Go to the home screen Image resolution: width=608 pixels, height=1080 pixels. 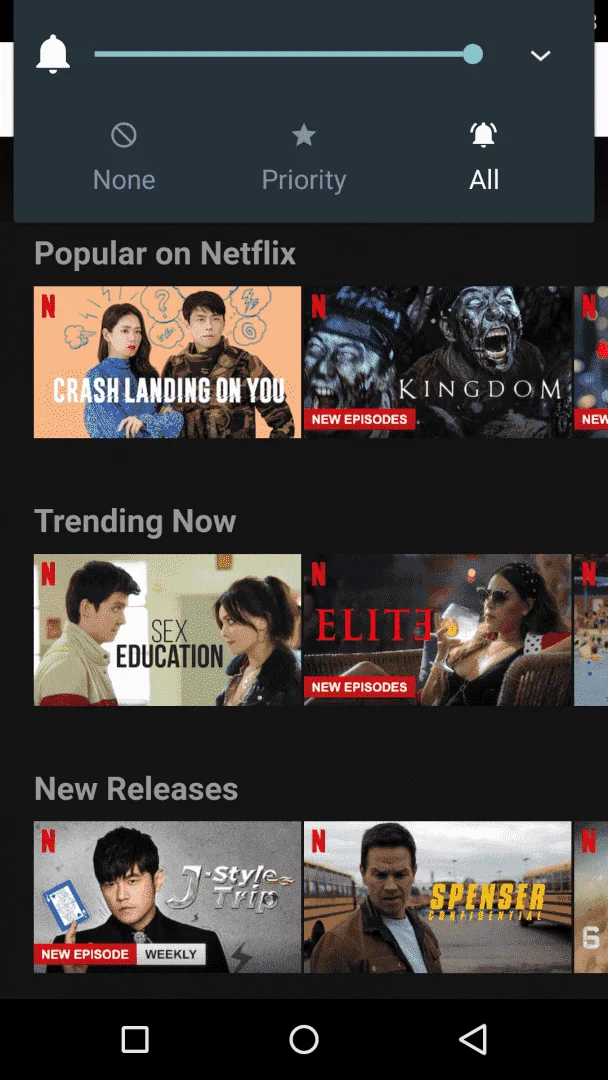tap(304, 1039)
